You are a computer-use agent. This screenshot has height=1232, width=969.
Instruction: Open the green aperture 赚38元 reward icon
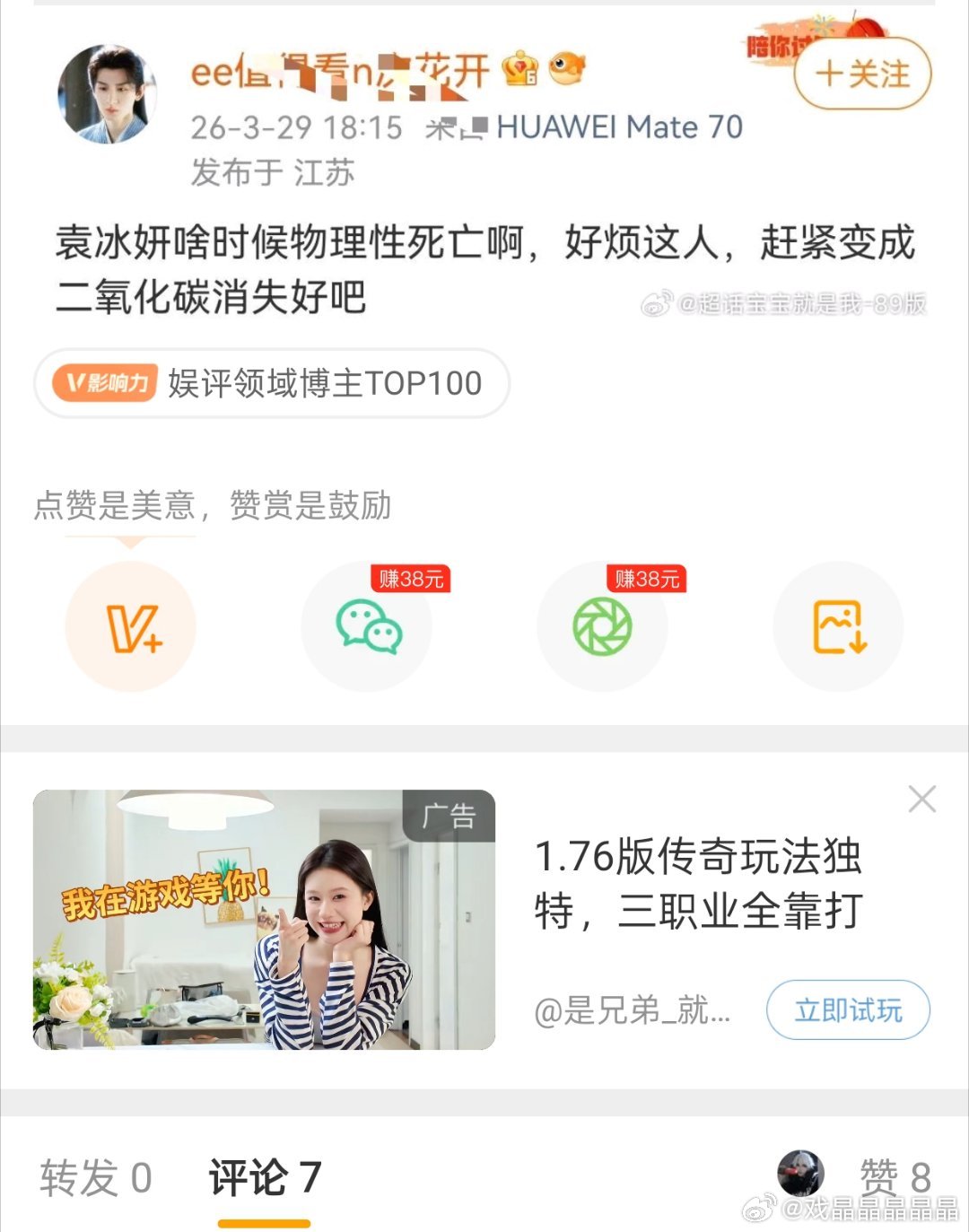pos(603,628)
